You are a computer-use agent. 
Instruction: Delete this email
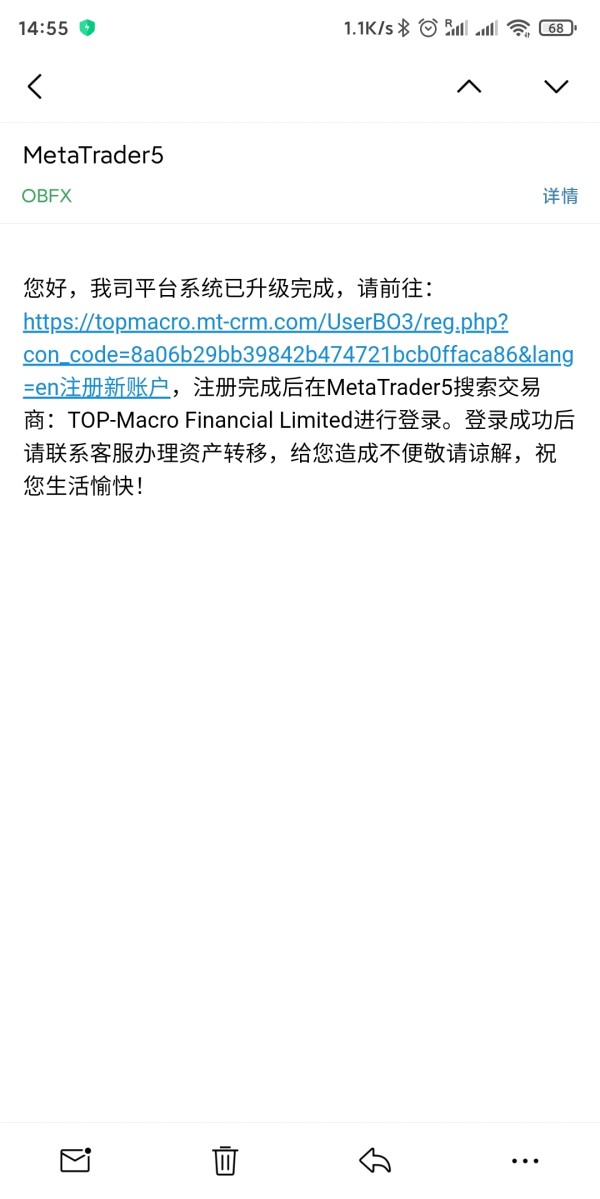point(225,1161)
